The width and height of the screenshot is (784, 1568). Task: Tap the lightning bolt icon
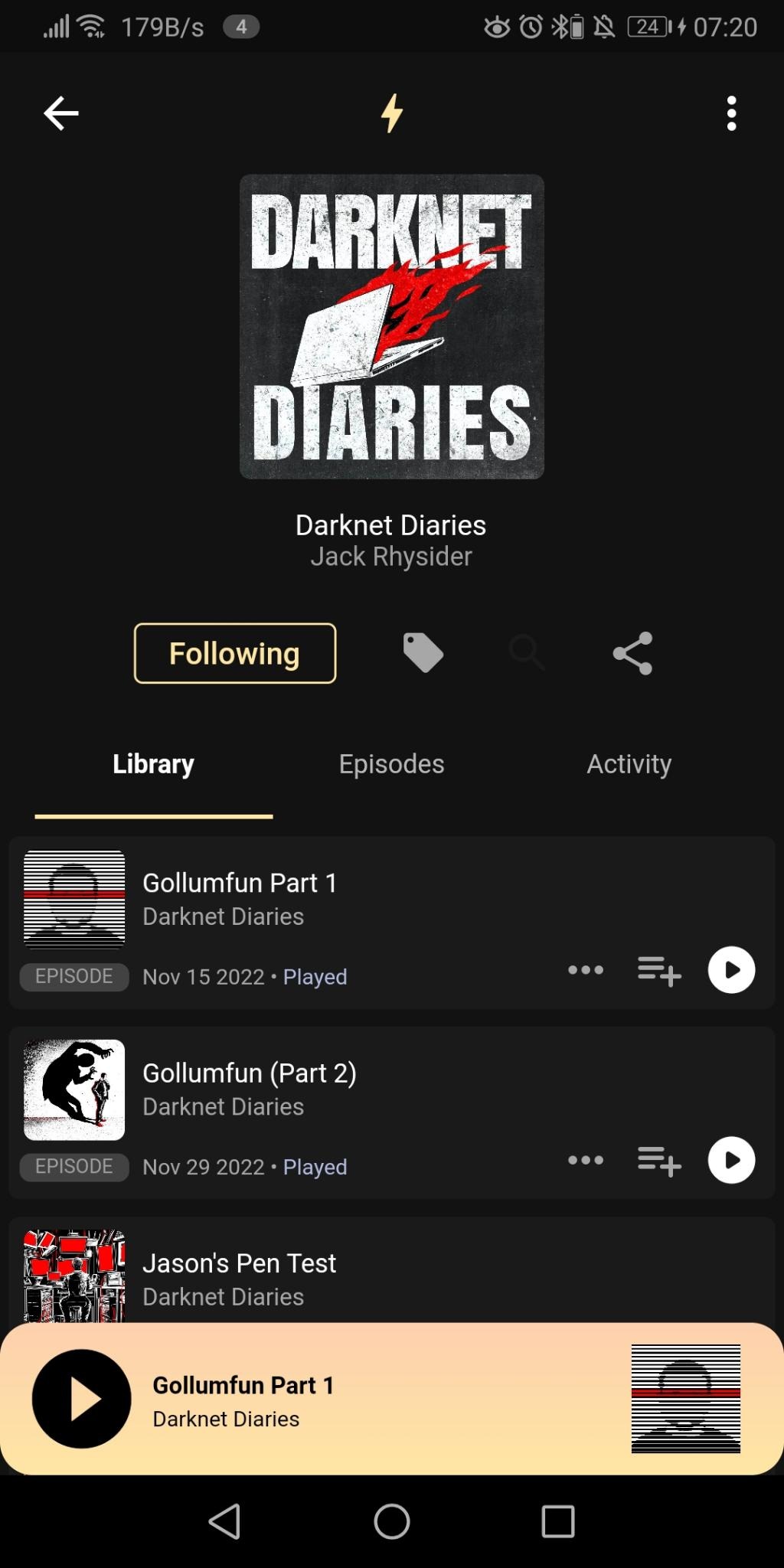click(x=392, y=113)
